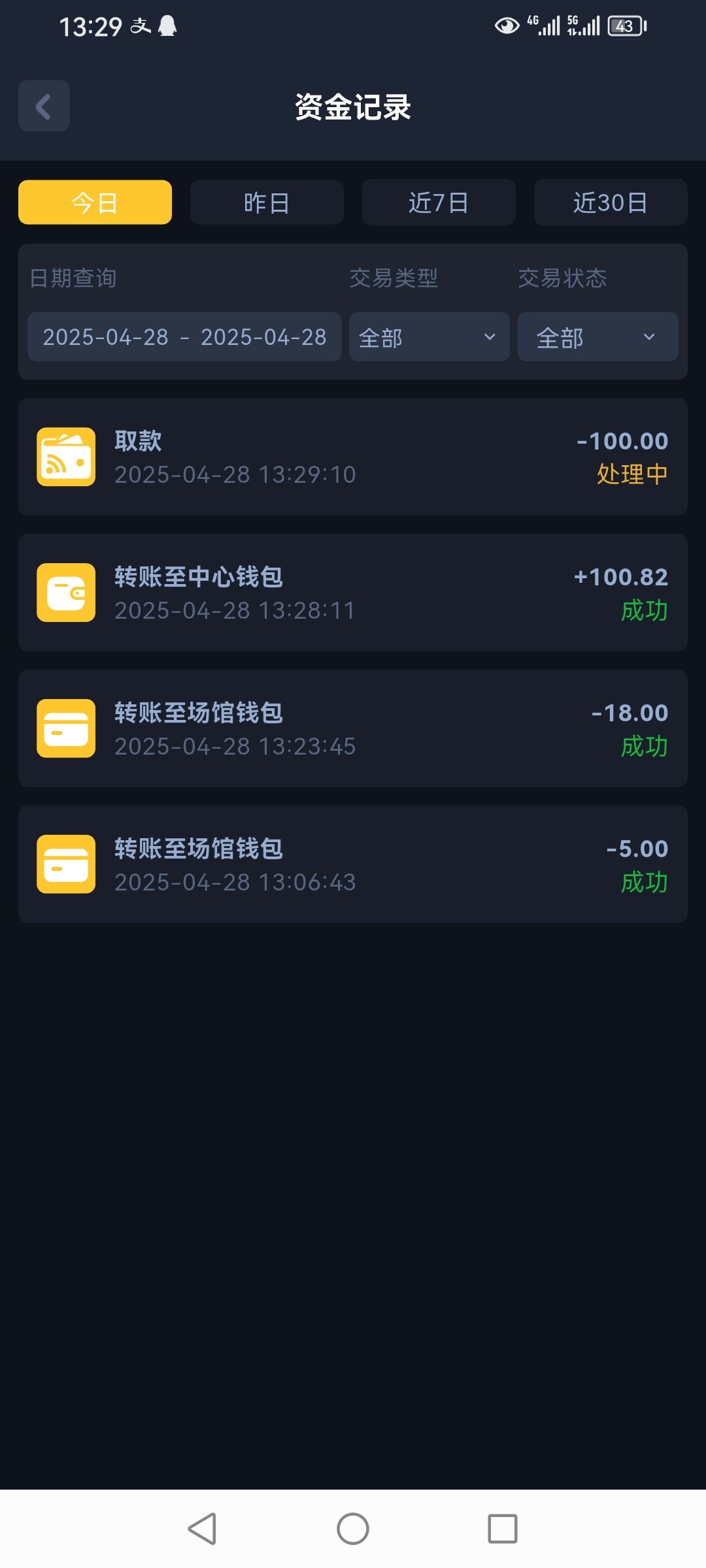This screenshot has height=1568, width=706.
Task: Expand the 交易类型 dropdown
Action: point(429,337)
